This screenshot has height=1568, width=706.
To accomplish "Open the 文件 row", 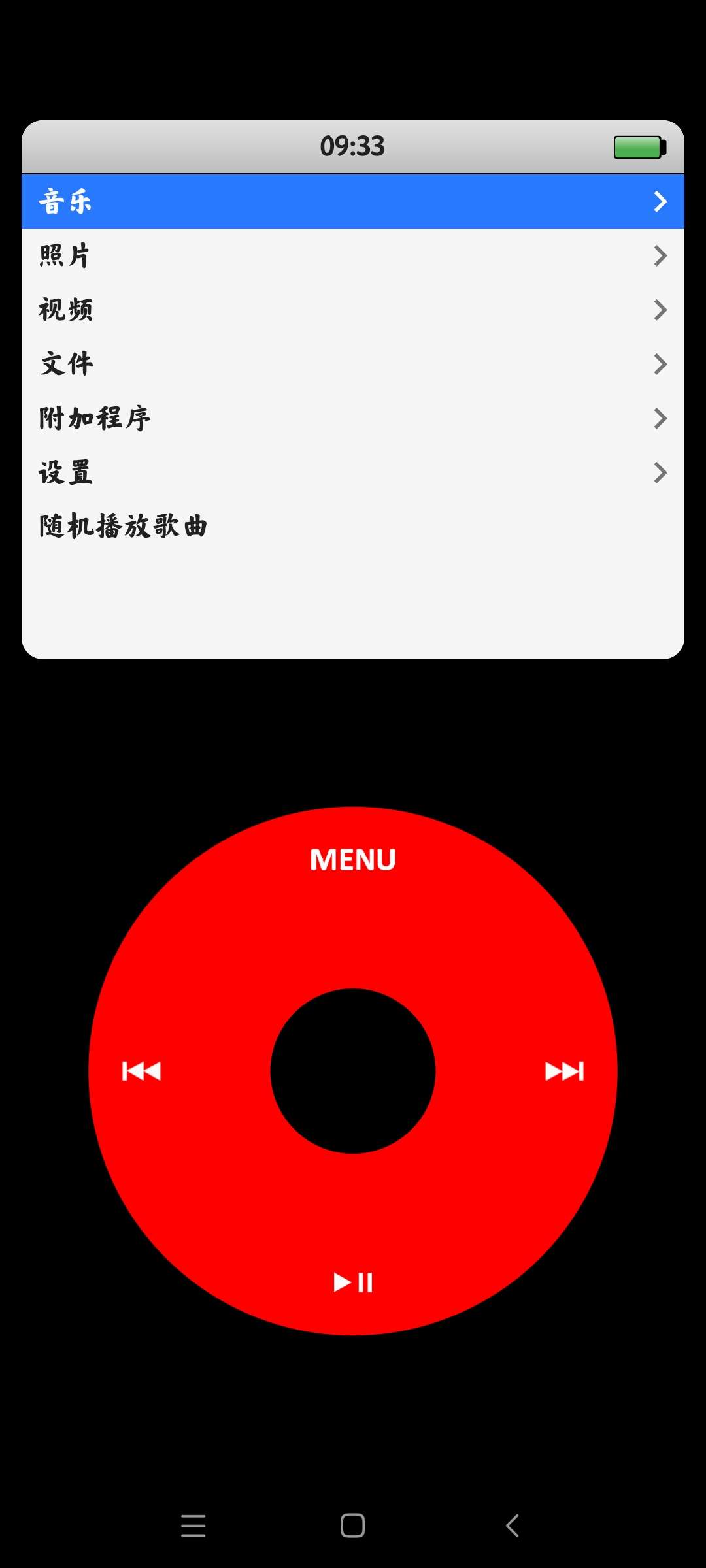I will point(353,364).
